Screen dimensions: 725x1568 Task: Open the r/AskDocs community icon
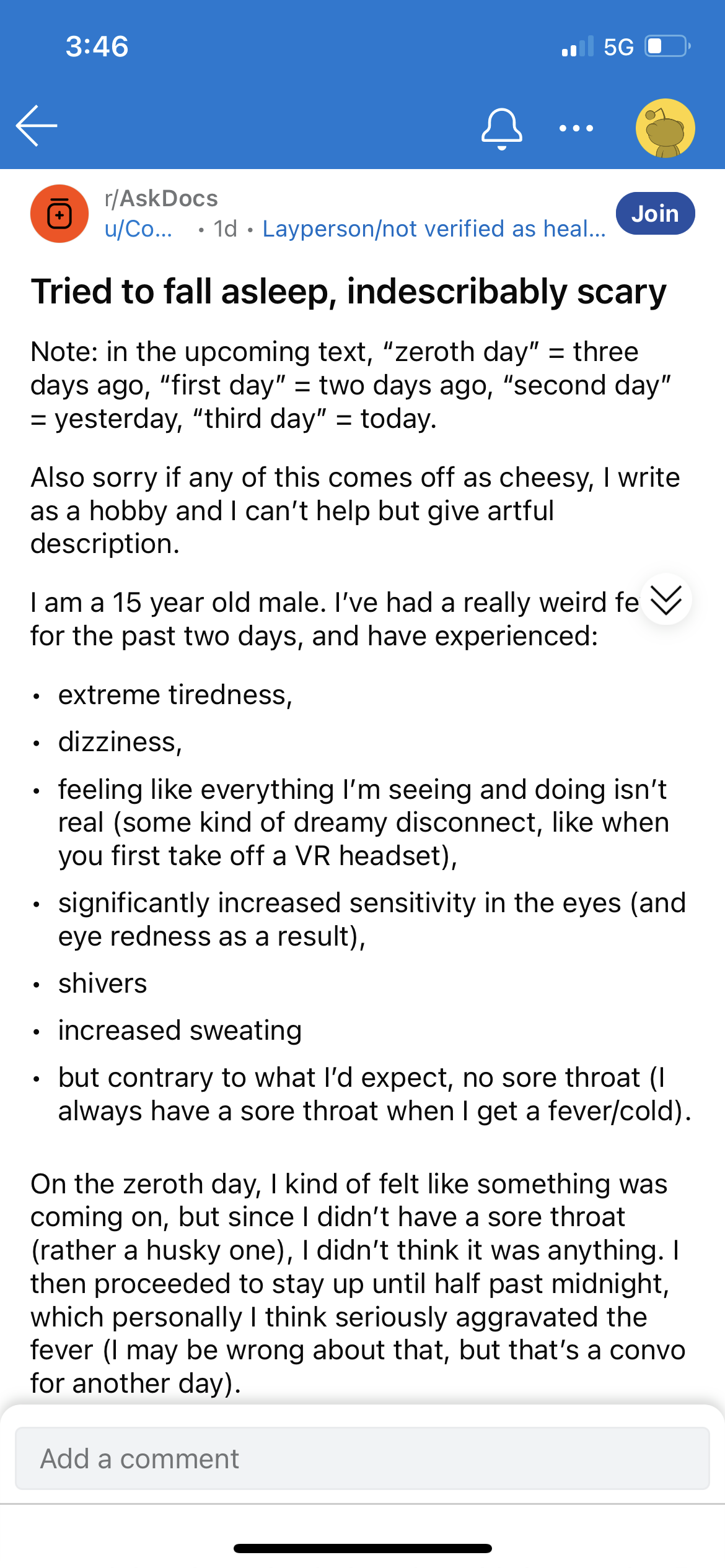pyautogui.click(x=59, y=214)
